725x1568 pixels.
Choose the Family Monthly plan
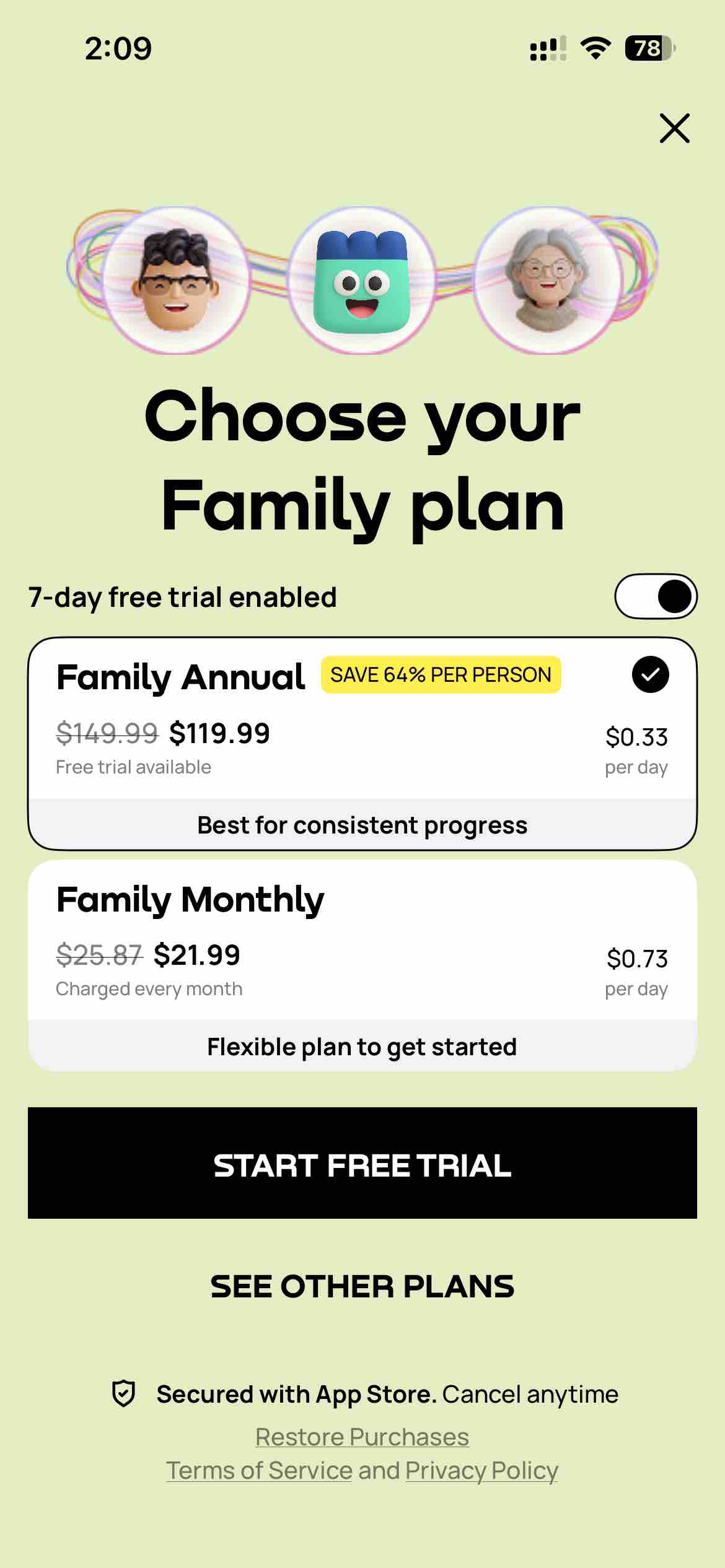(362, 964)
